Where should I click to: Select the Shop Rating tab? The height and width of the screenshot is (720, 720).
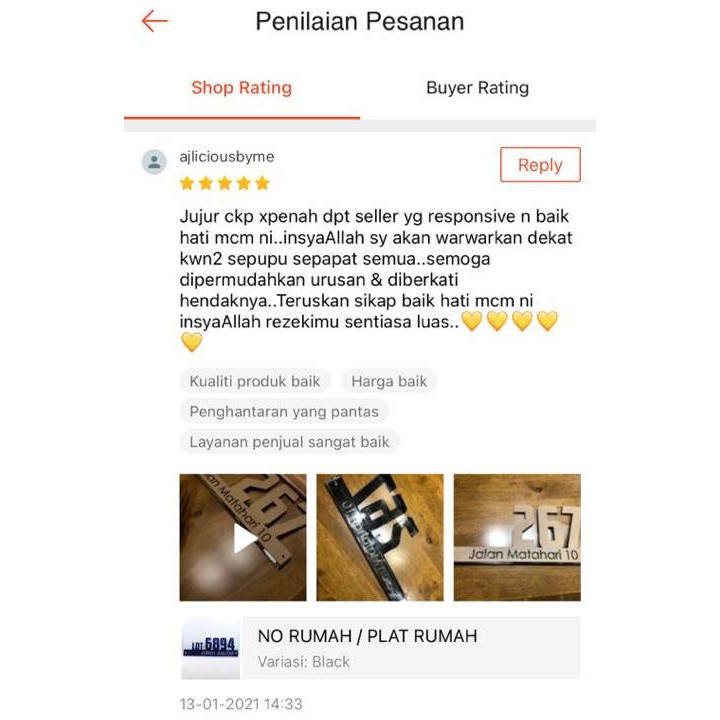pos(242,88)
